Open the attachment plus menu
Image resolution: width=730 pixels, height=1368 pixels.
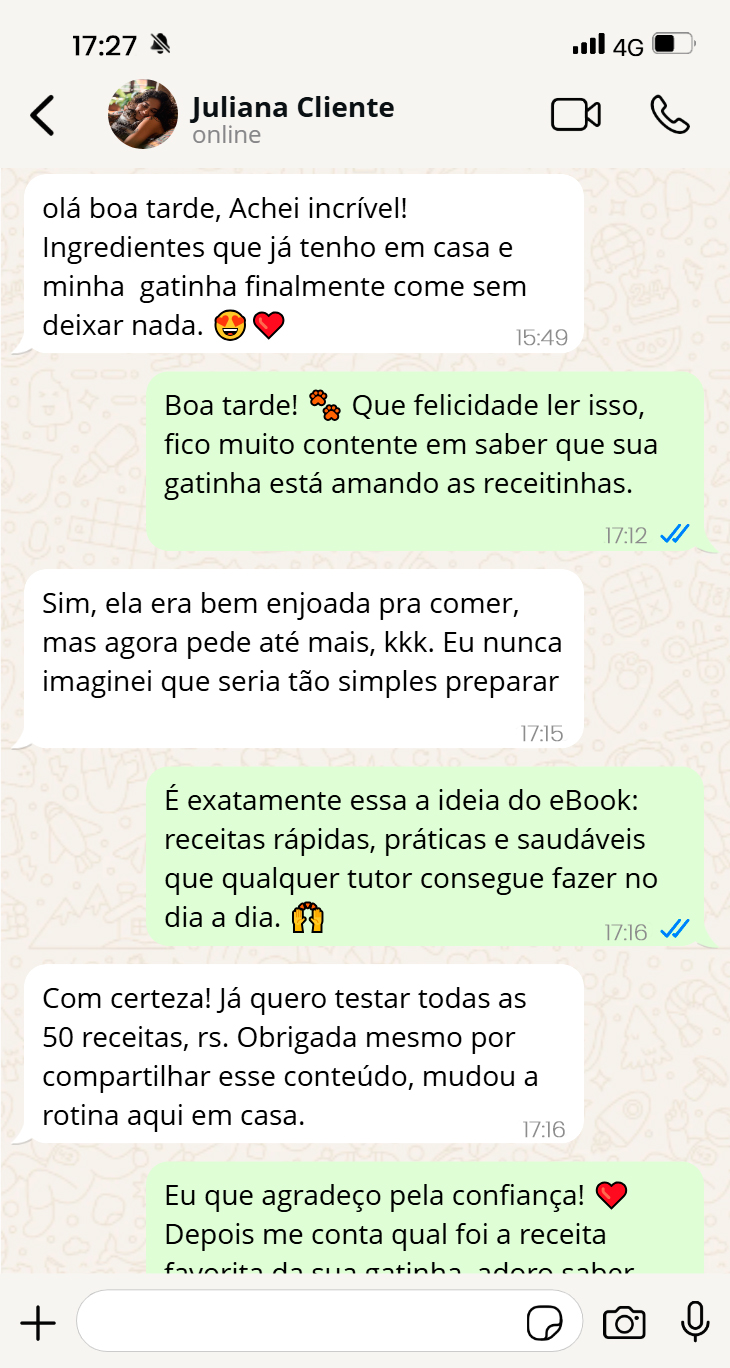tap(38, 1323)
